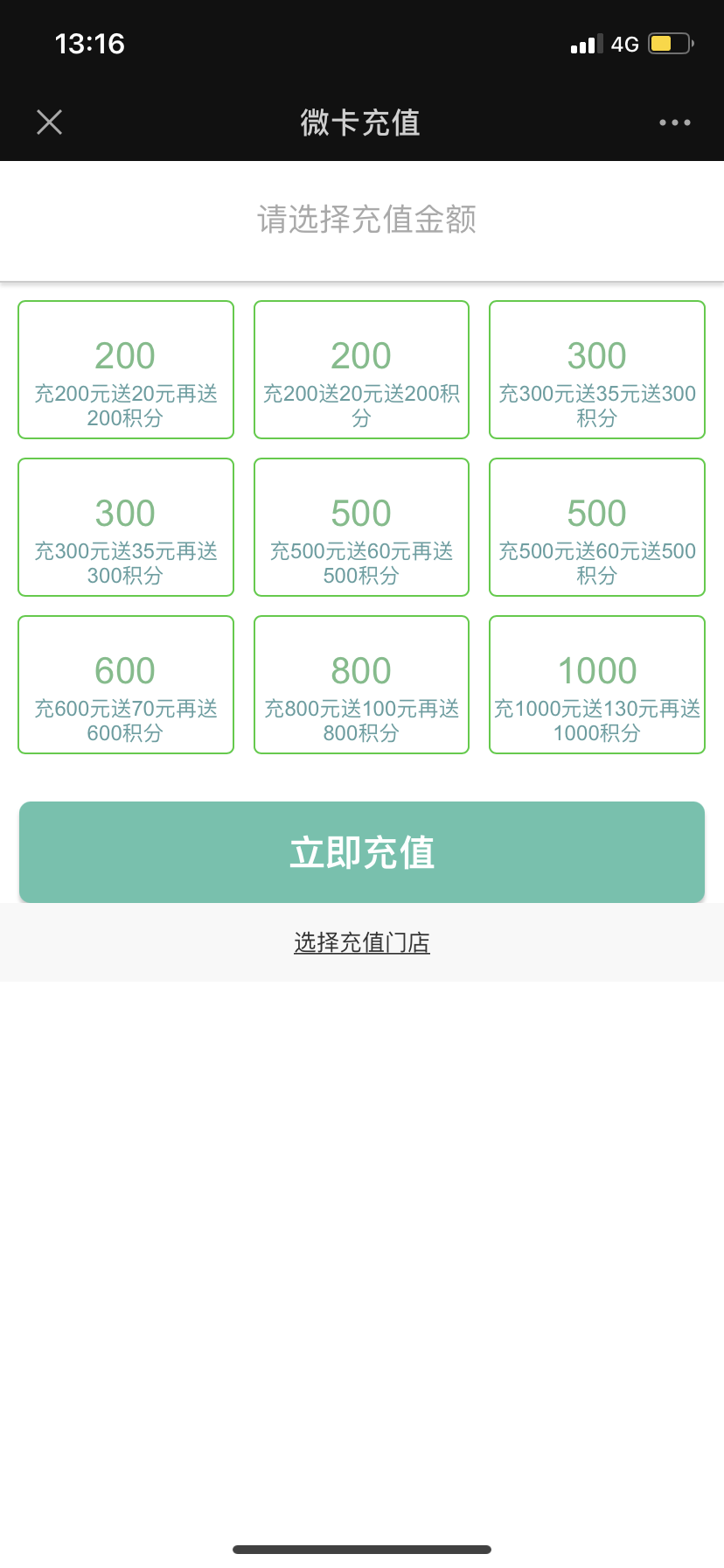Pick 500 option labeled 充500元送60元送500积分
The height and width of the screenshot is (1568, 724).
tap(597, 528)
